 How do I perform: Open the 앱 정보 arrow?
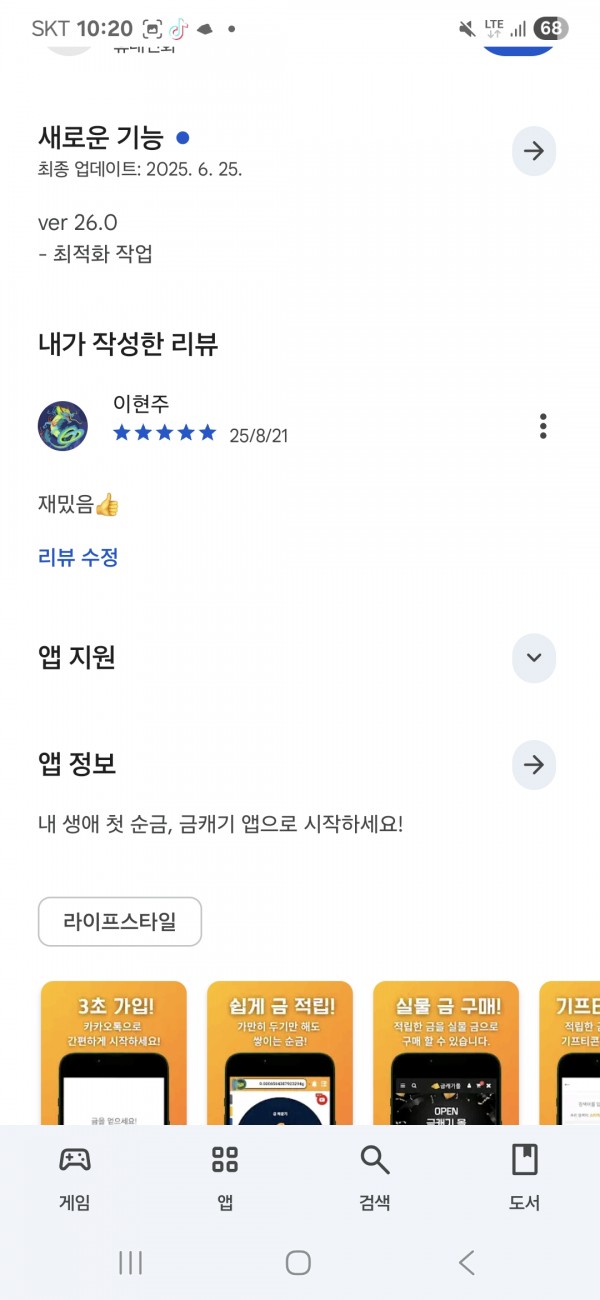(534, 765)
